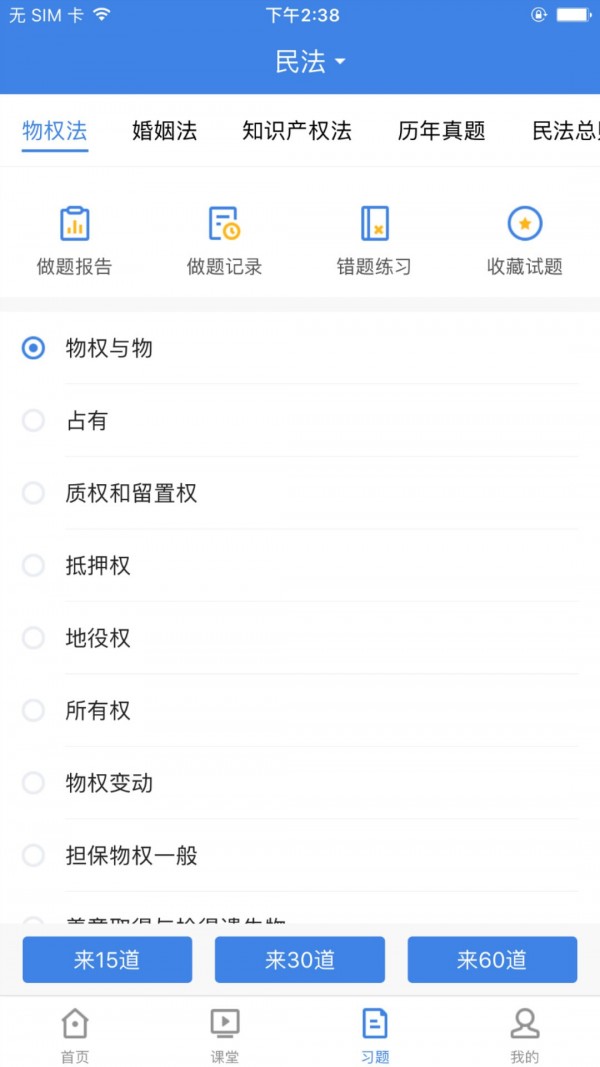This screenshot has height=1067, width=600.
Task: Open the 民法 subject dropdown
Action: click(309, 62)
